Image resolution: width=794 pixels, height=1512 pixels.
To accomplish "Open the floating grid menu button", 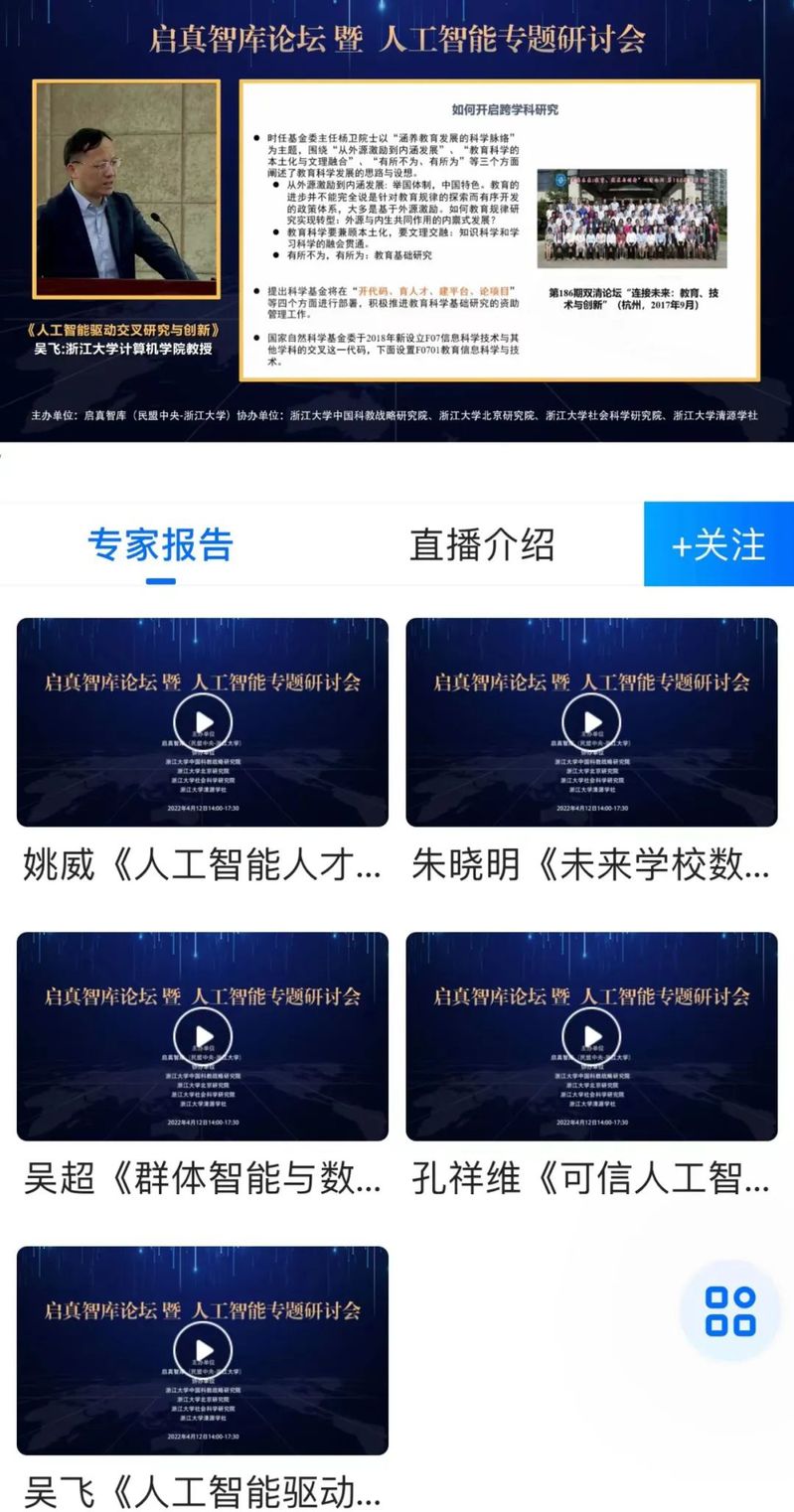I will point(730,1310).
